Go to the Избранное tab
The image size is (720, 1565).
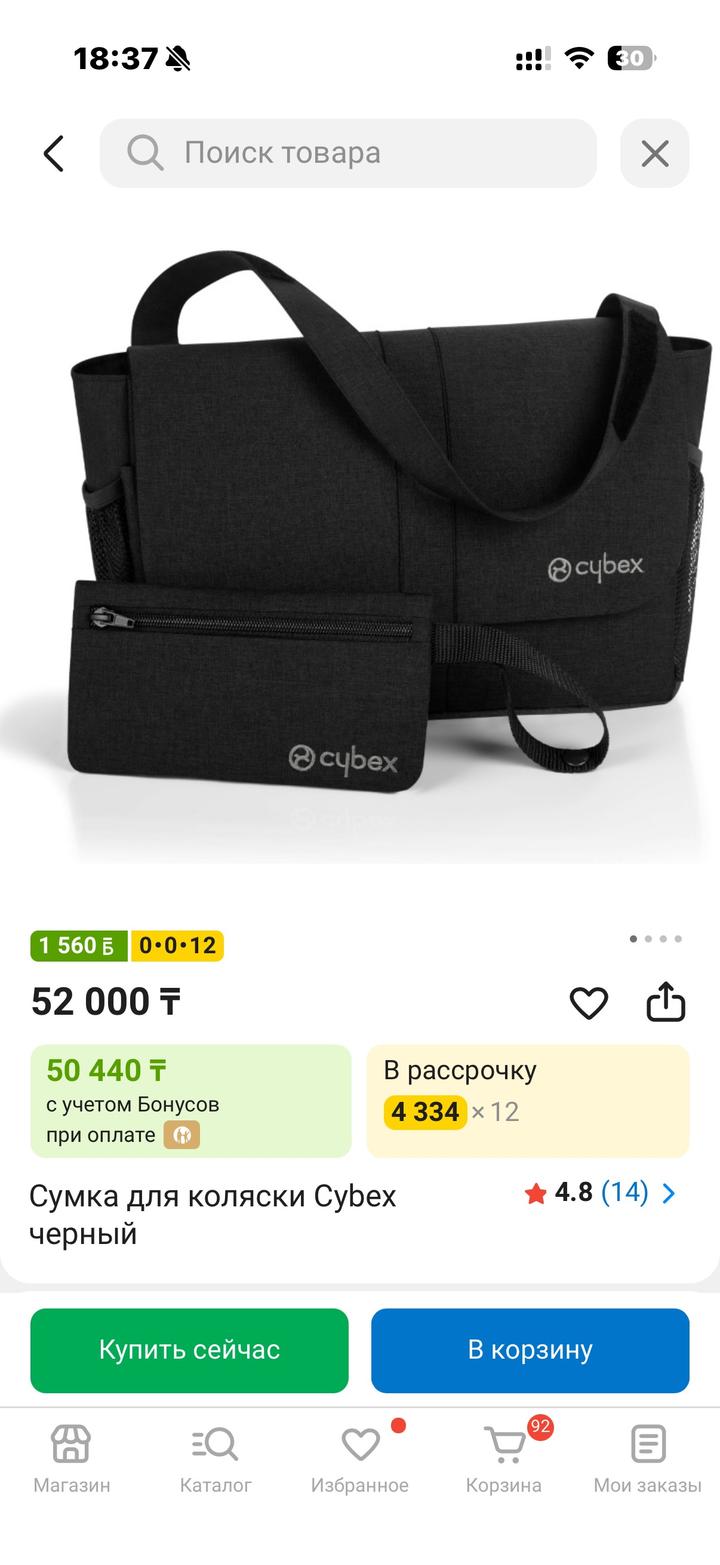[360, 1459]
